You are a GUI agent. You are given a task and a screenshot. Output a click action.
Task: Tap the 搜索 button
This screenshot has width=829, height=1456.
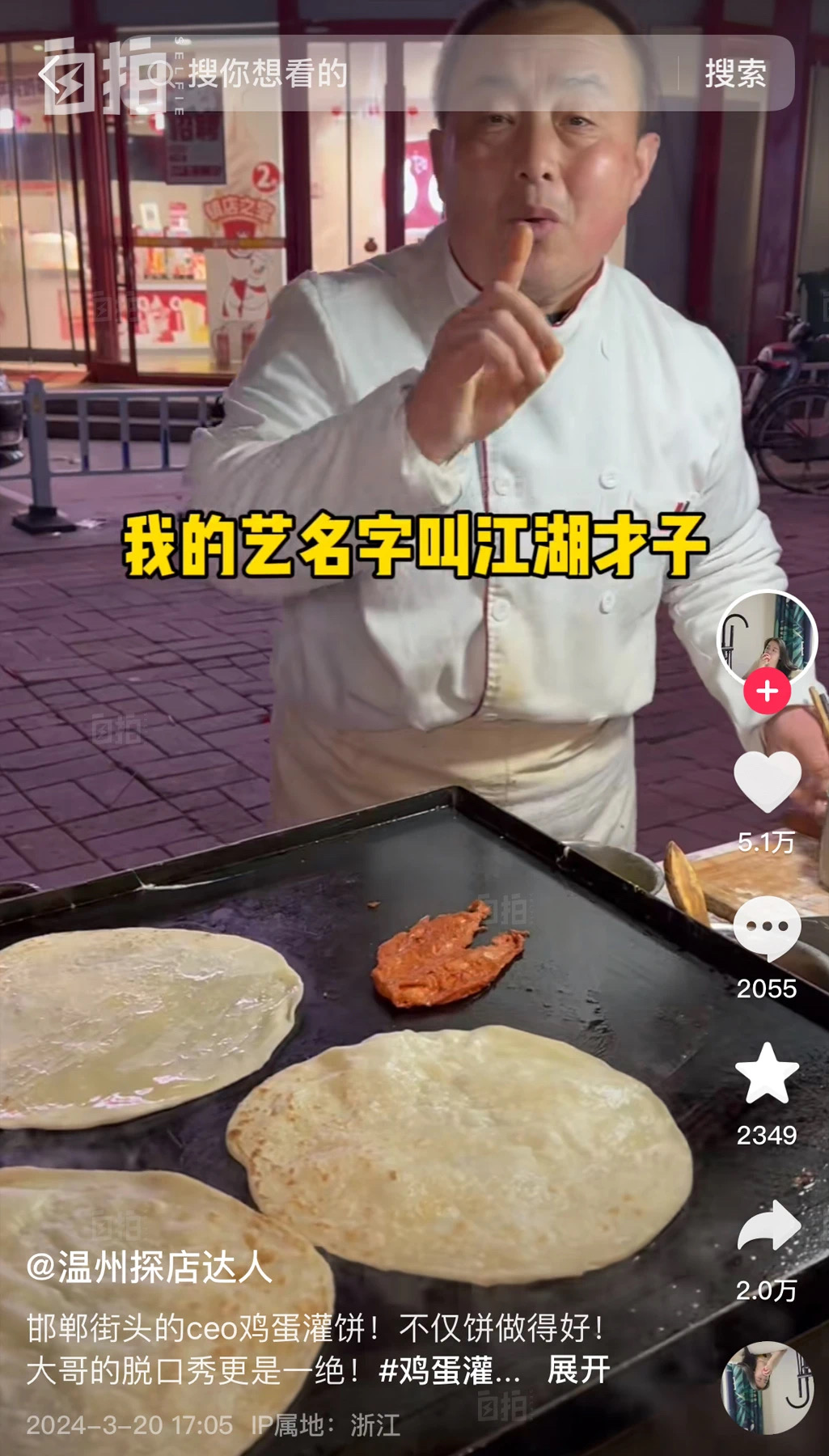(x=734, y=74)
